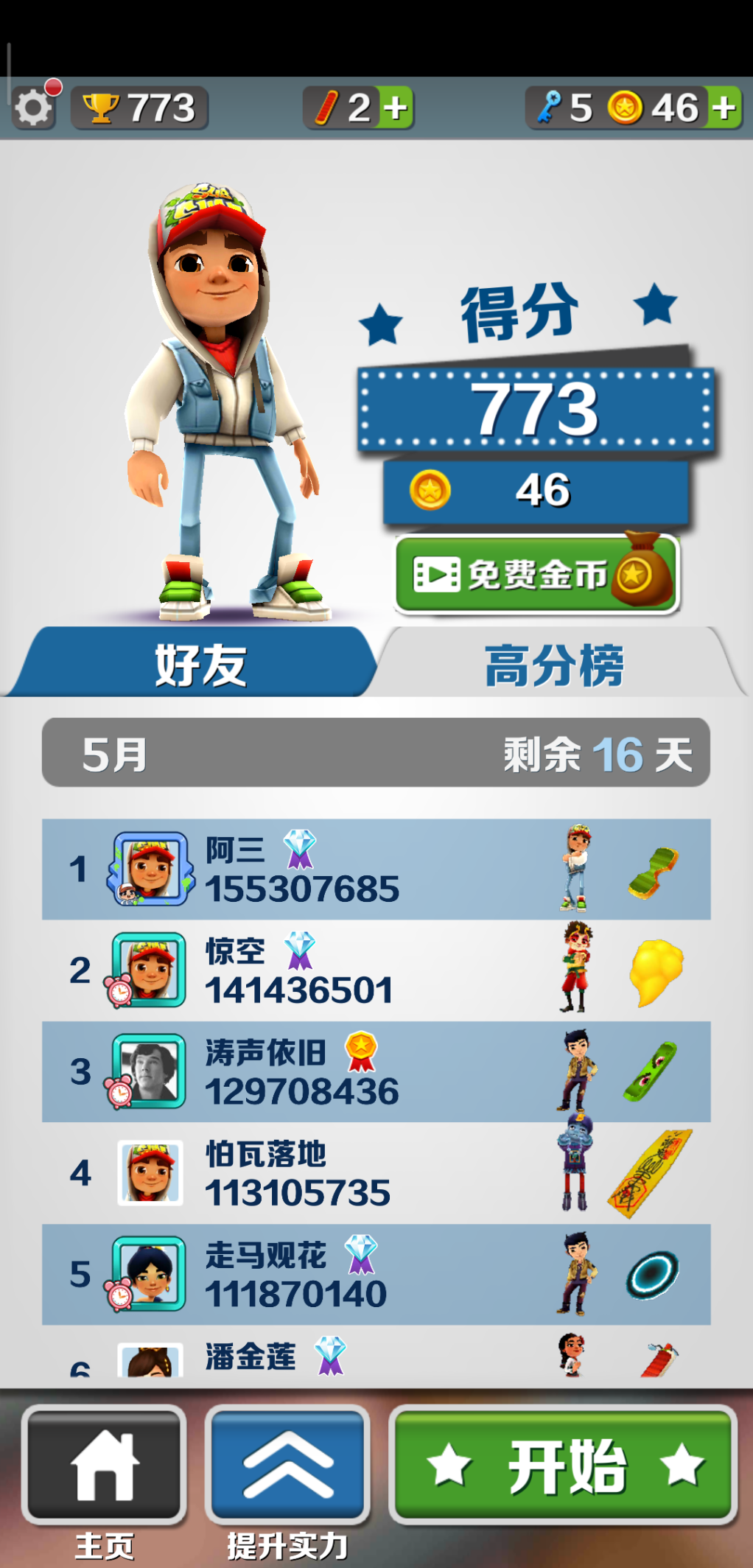Open 惊空's leaderboard entry

click(x=376, y=970)
